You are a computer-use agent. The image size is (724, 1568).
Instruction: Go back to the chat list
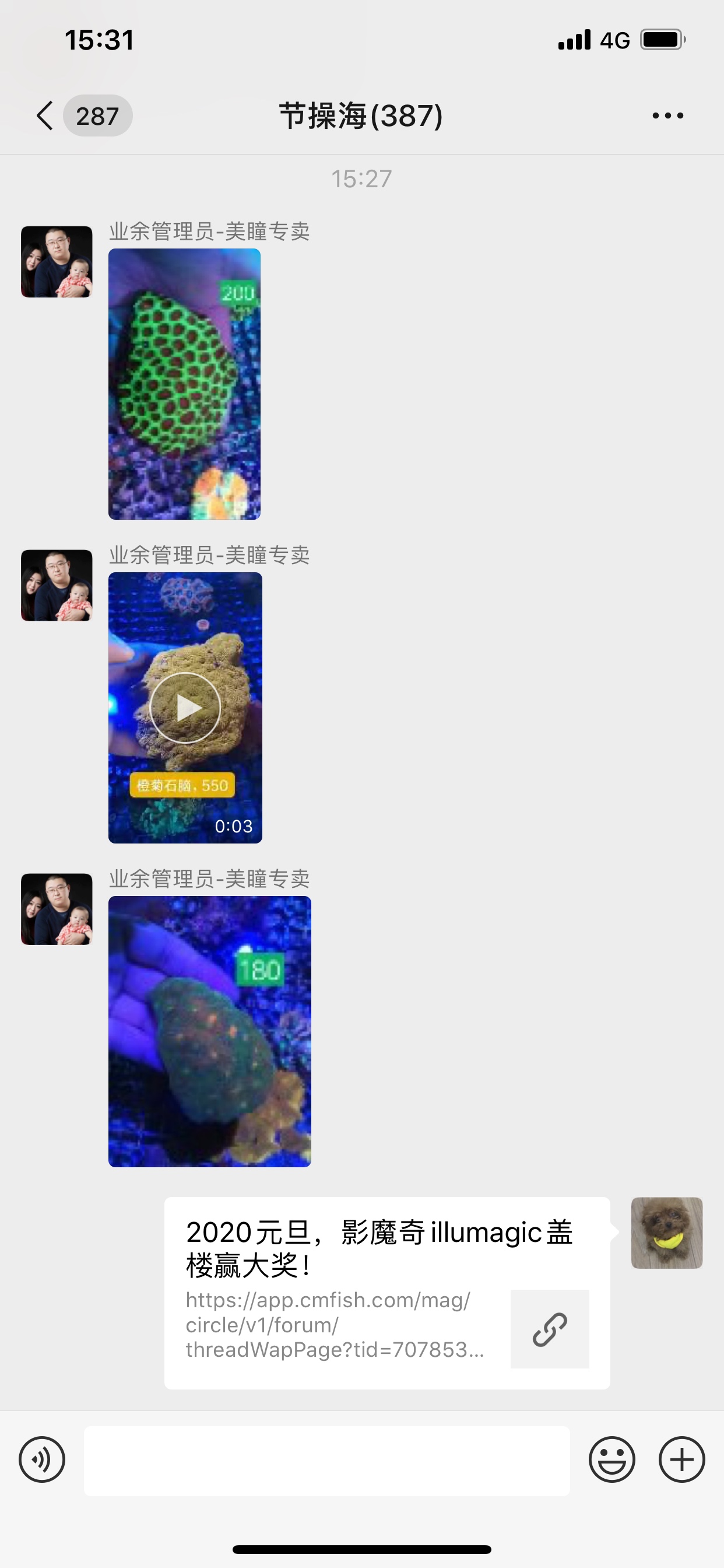tap(45, 116)
